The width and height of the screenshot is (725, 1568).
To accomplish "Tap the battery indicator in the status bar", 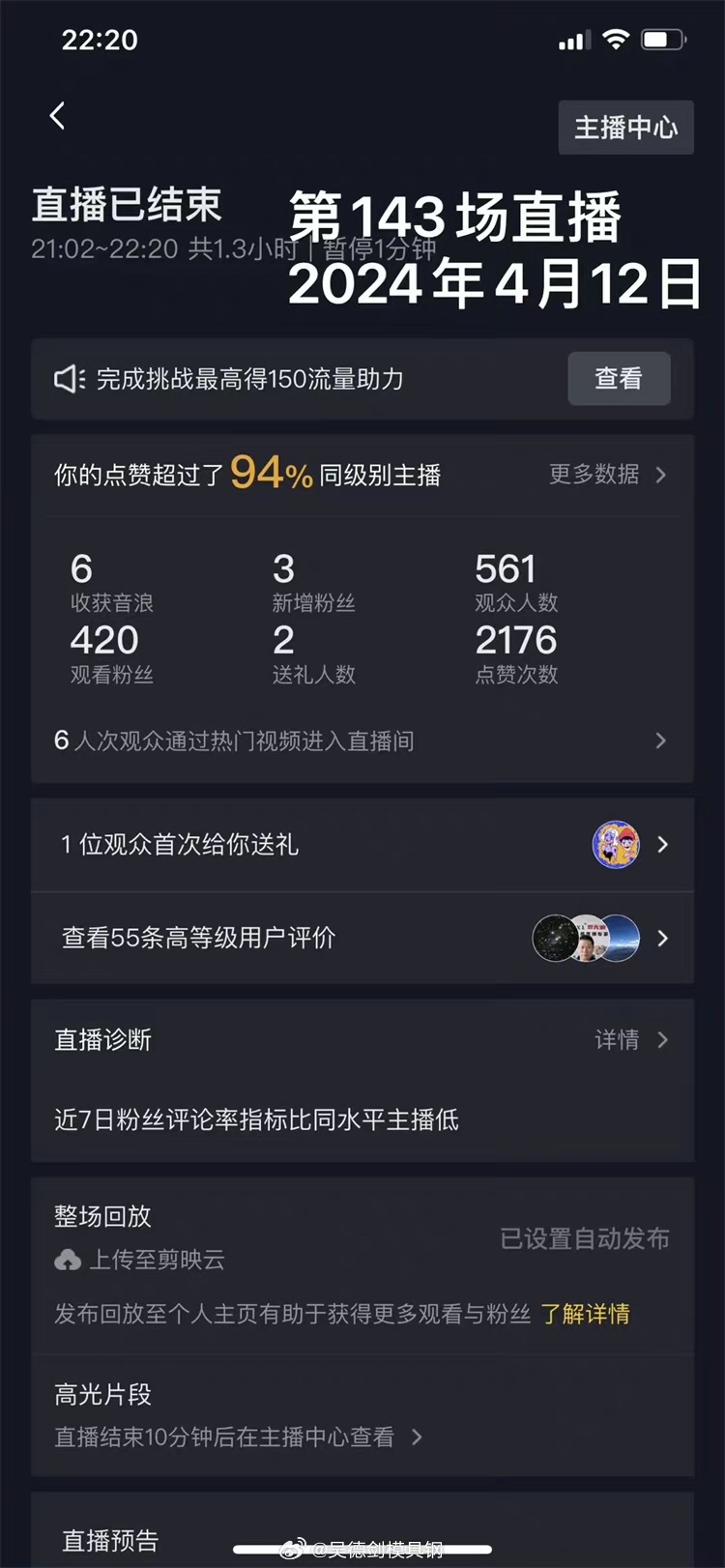I will point(661,39).
